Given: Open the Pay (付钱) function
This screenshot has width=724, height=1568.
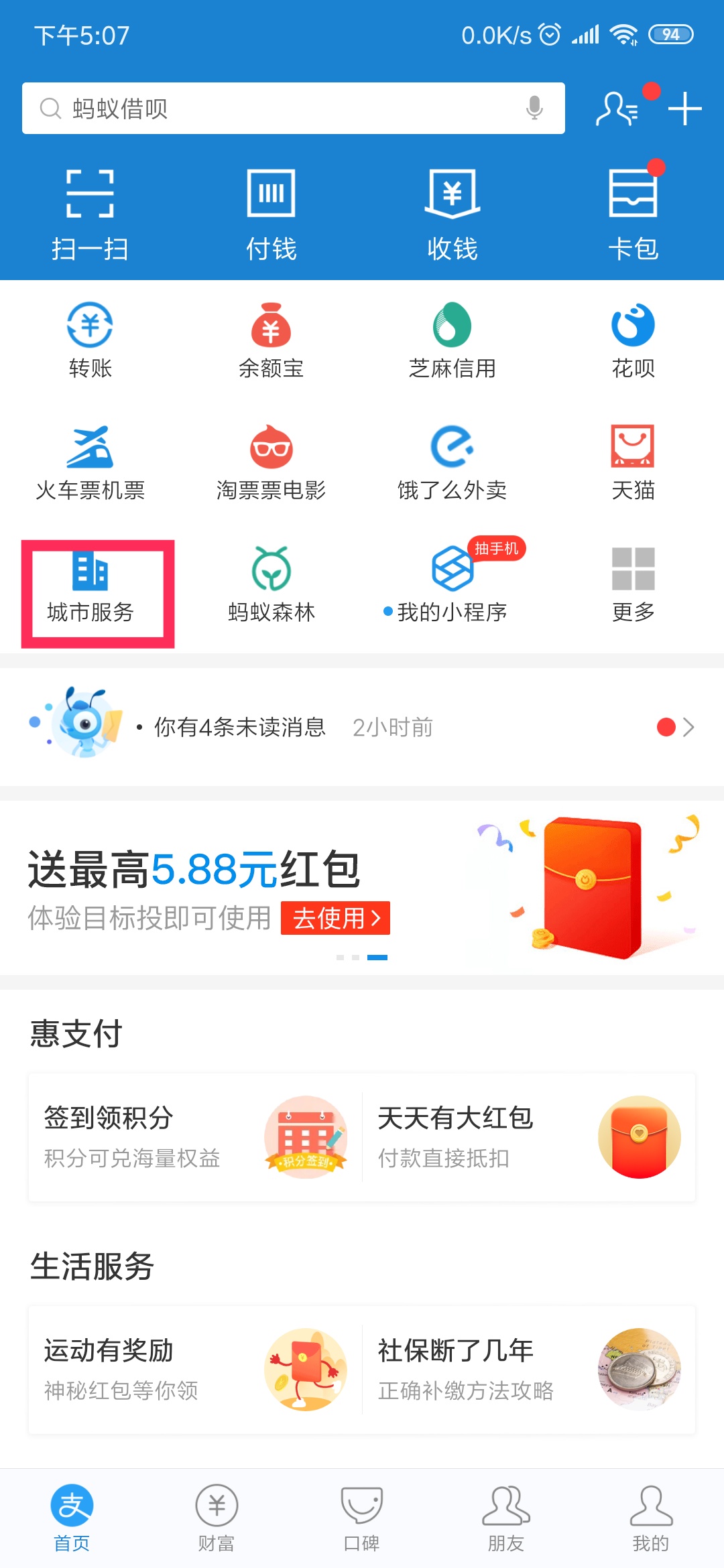Looking at the screenshot, I should [x=271, y=211].
